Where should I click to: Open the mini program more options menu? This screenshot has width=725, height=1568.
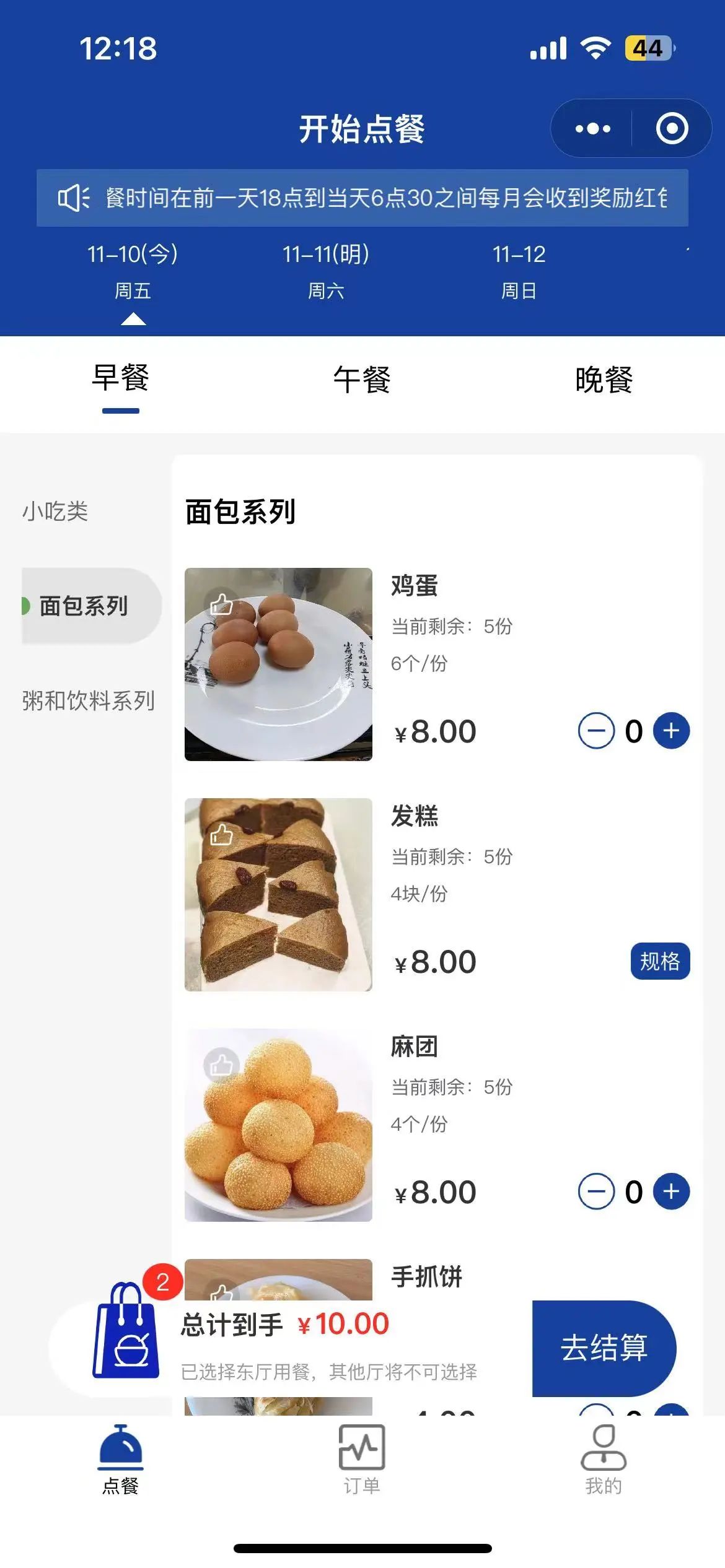592,129
